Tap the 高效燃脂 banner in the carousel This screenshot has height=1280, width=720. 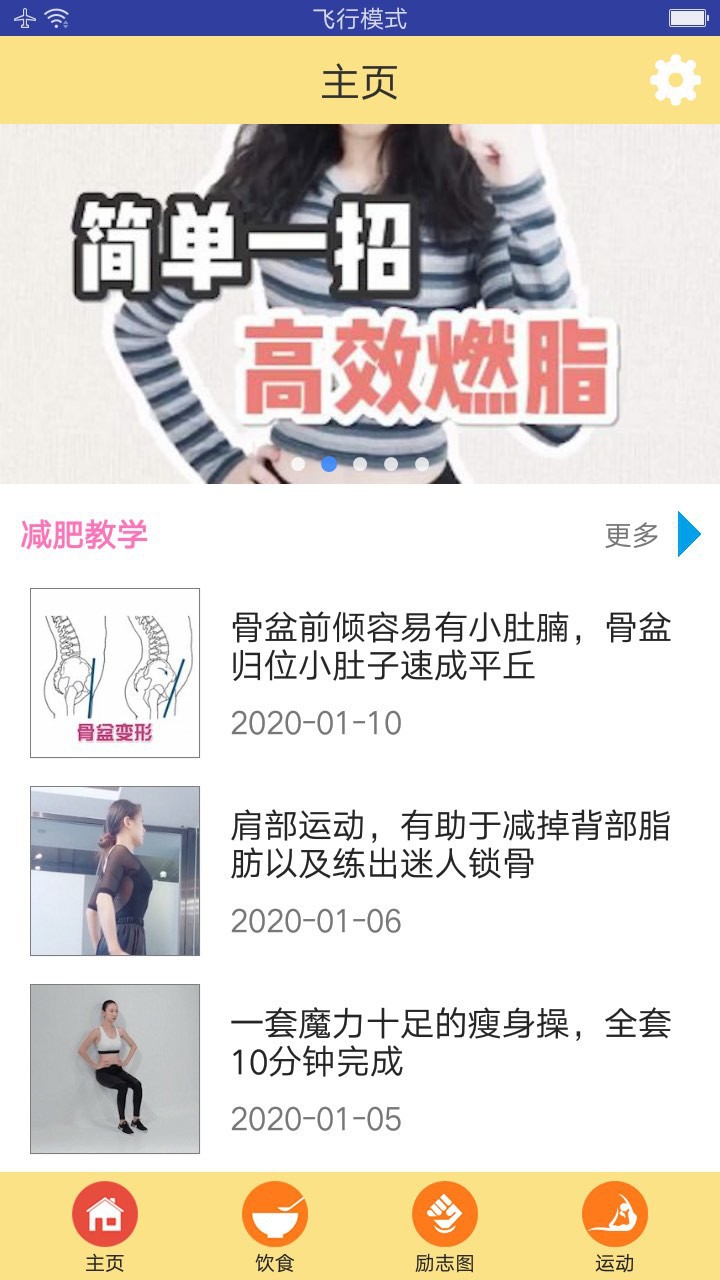tap(360, 300)
